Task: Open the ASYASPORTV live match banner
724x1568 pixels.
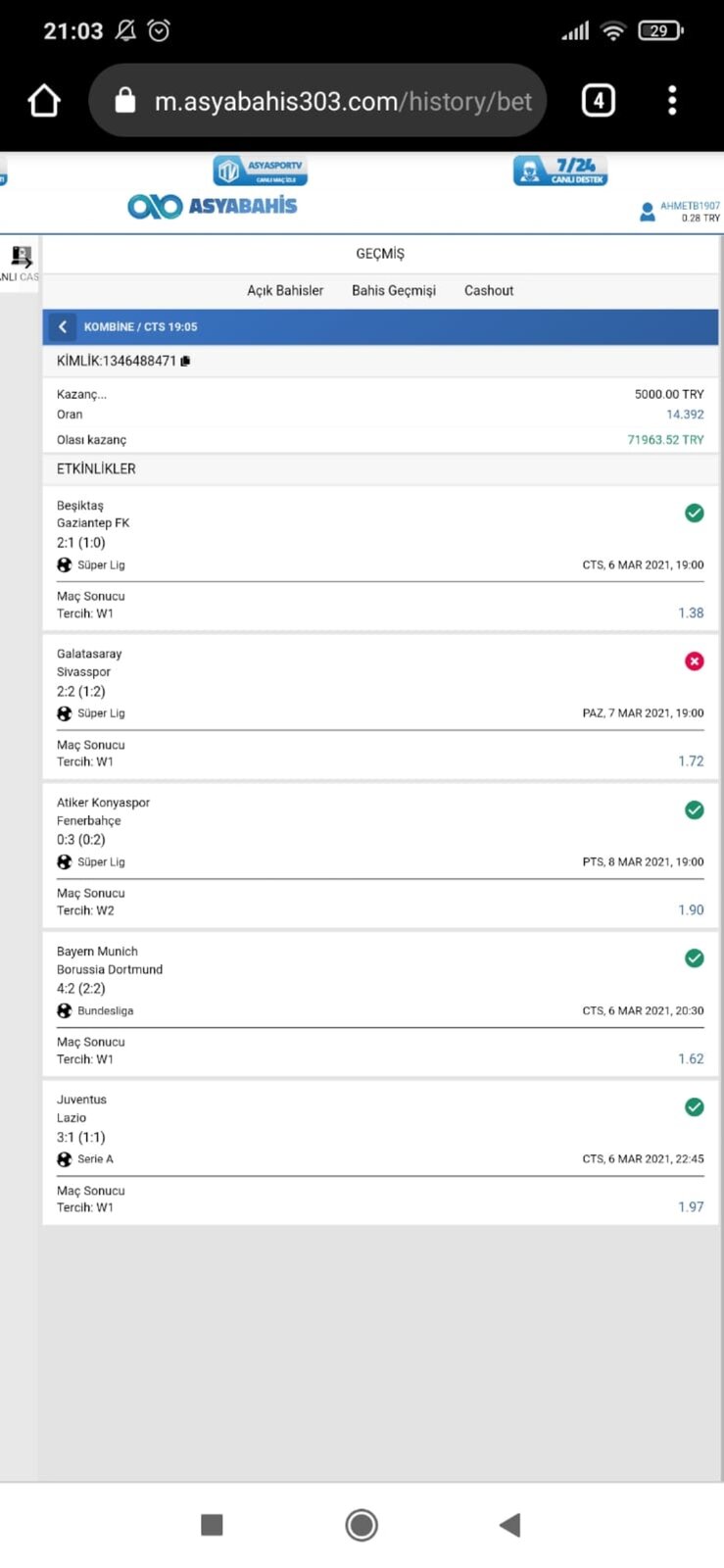Action: [261, 171]
